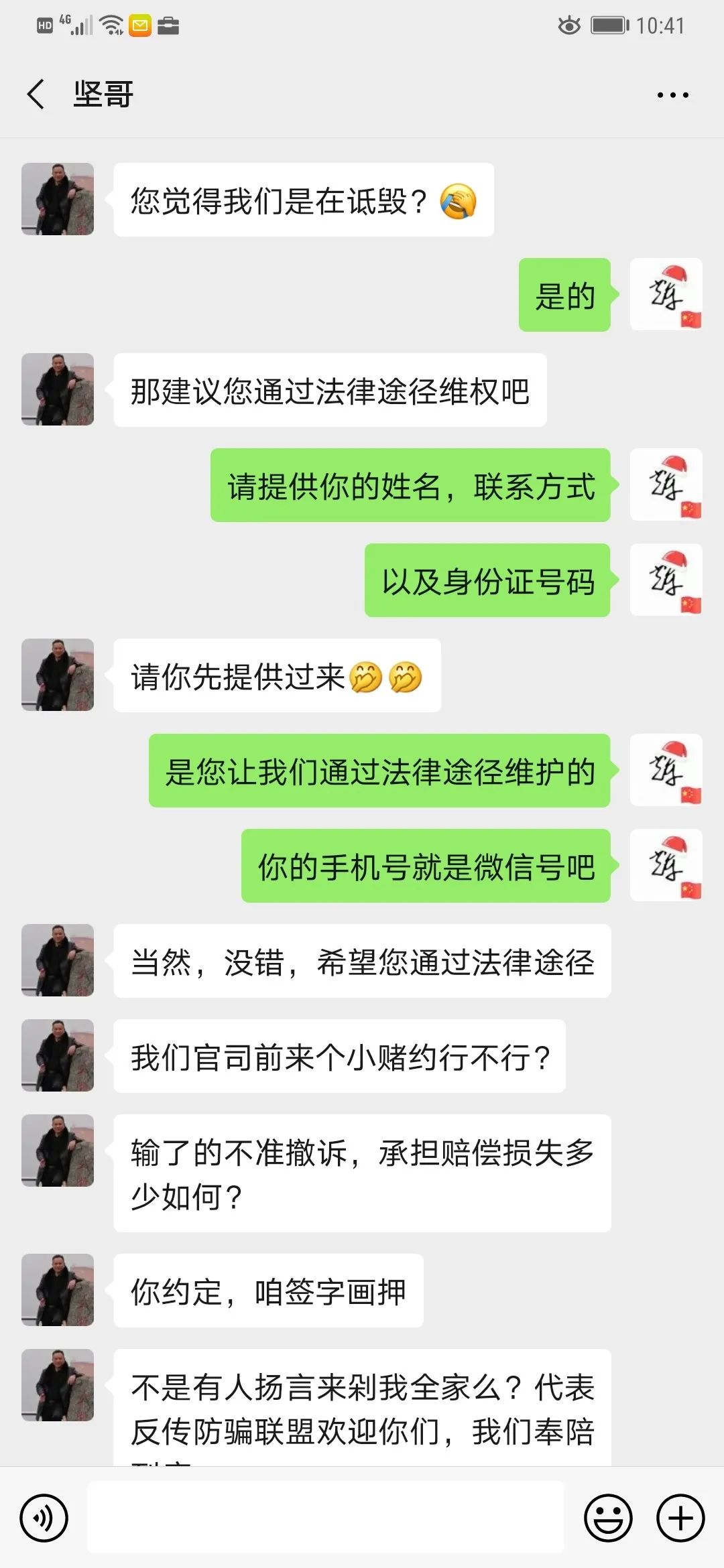The height and width of the screenshot is (1568, 724).
Task: Open the chat overflow menu
Action: (x=672, y=95)
